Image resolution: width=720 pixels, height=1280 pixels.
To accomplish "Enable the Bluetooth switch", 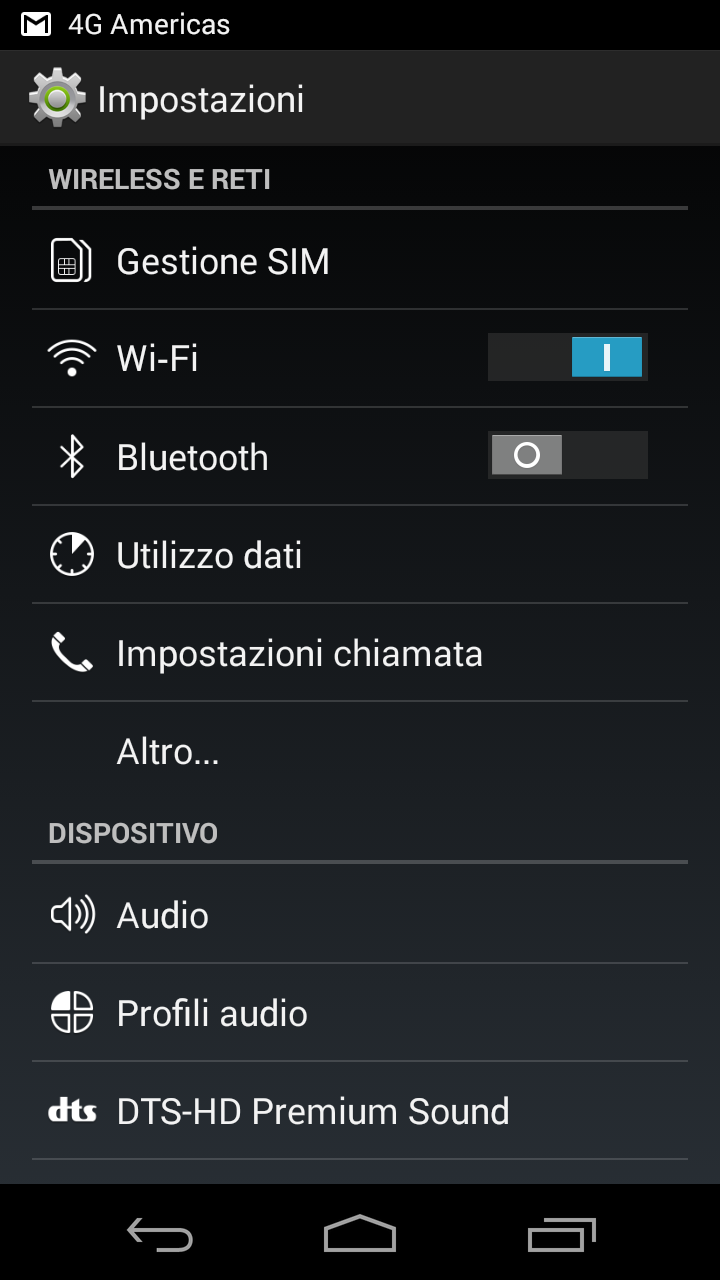I will pyautogui.click(x=567, y=455).
